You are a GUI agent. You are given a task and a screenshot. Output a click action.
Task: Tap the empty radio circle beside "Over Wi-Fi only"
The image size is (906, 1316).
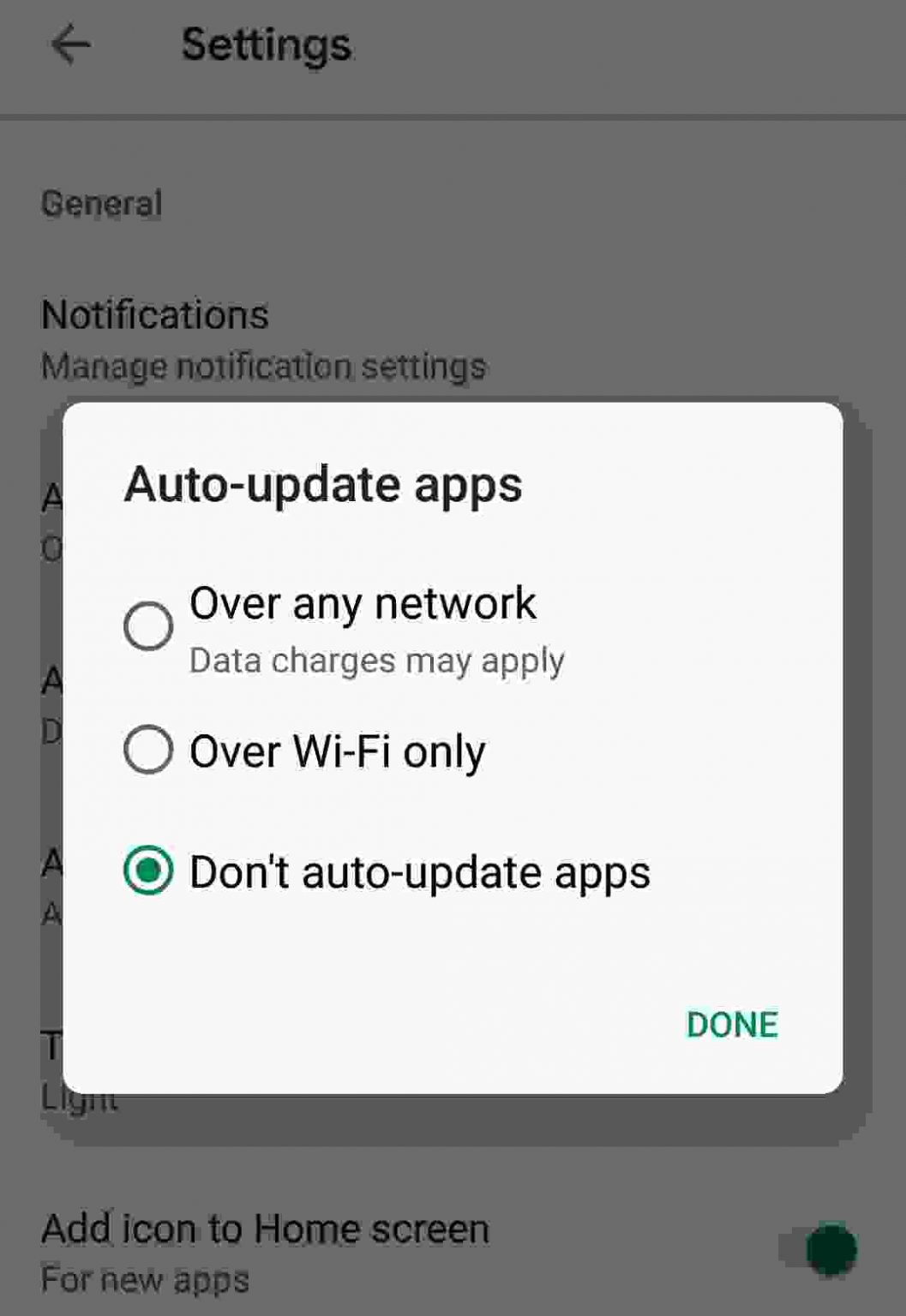pyautogui.click(x=147, y=752)
